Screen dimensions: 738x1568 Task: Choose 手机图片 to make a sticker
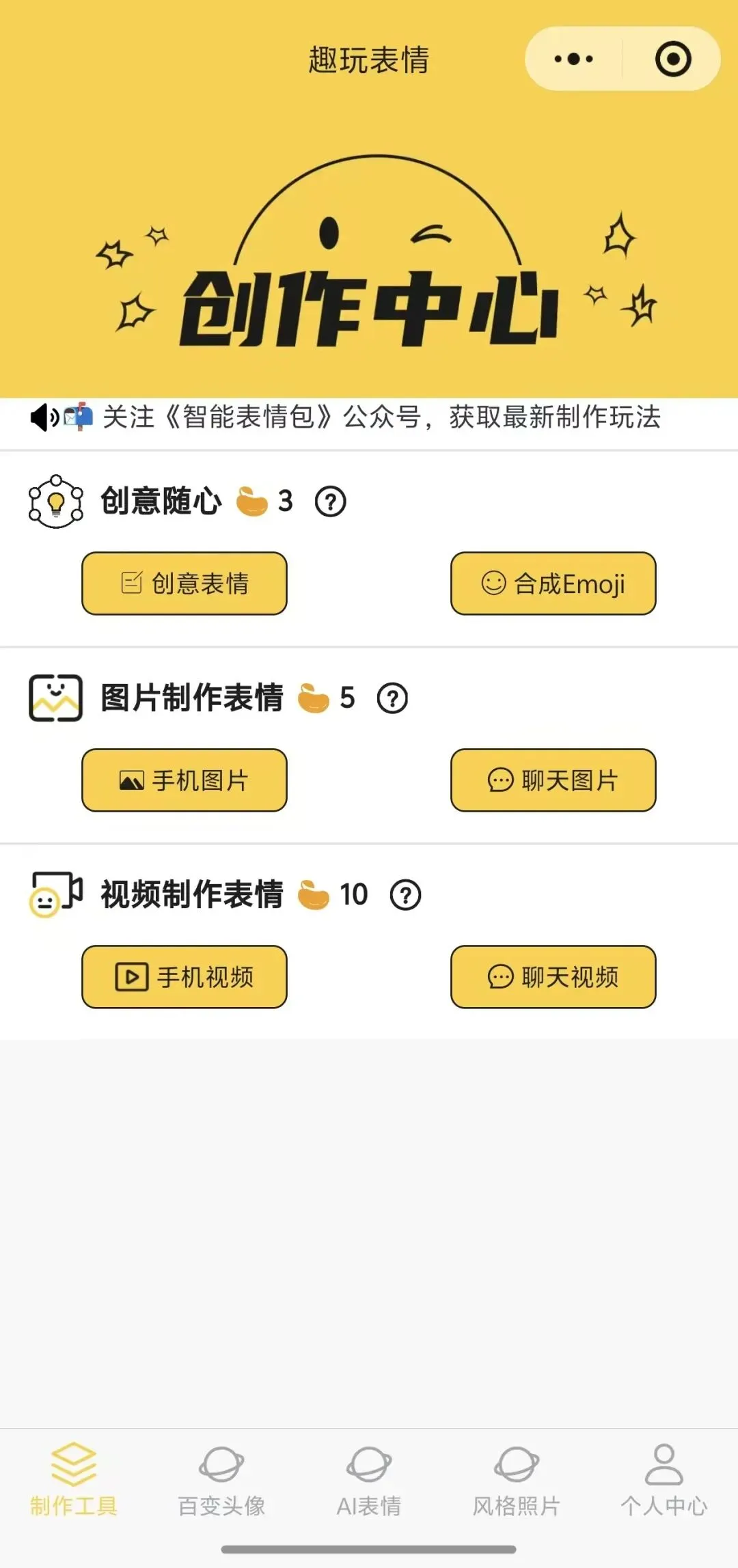coord(184,780)
